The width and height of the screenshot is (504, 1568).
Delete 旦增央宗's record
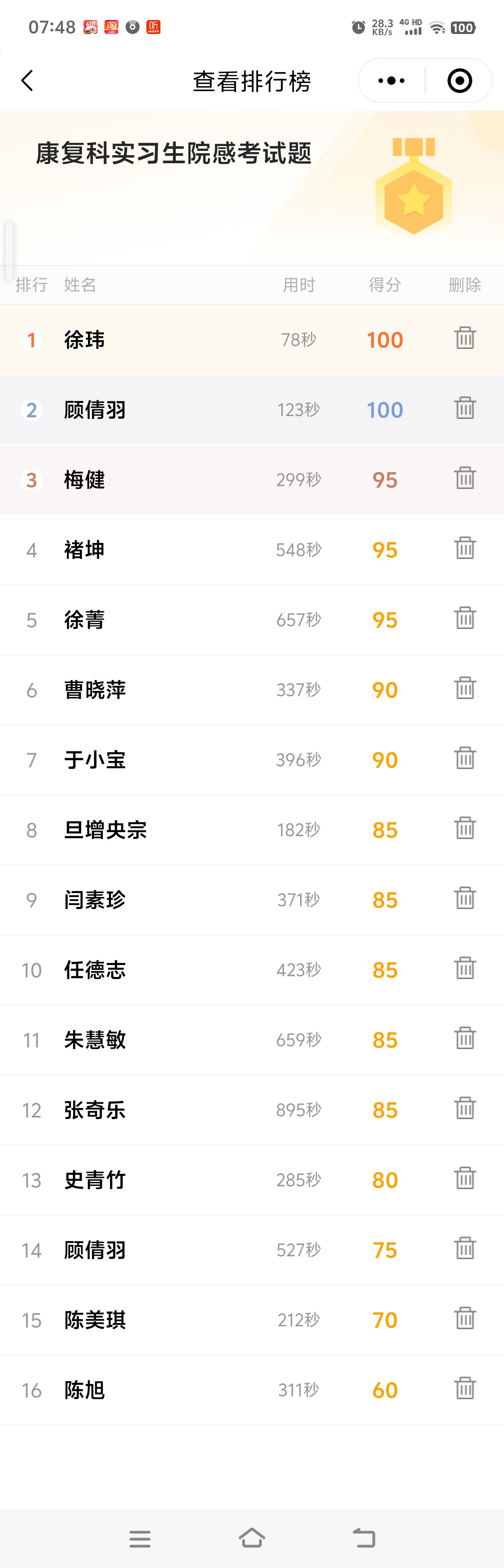tap(464, 828)
